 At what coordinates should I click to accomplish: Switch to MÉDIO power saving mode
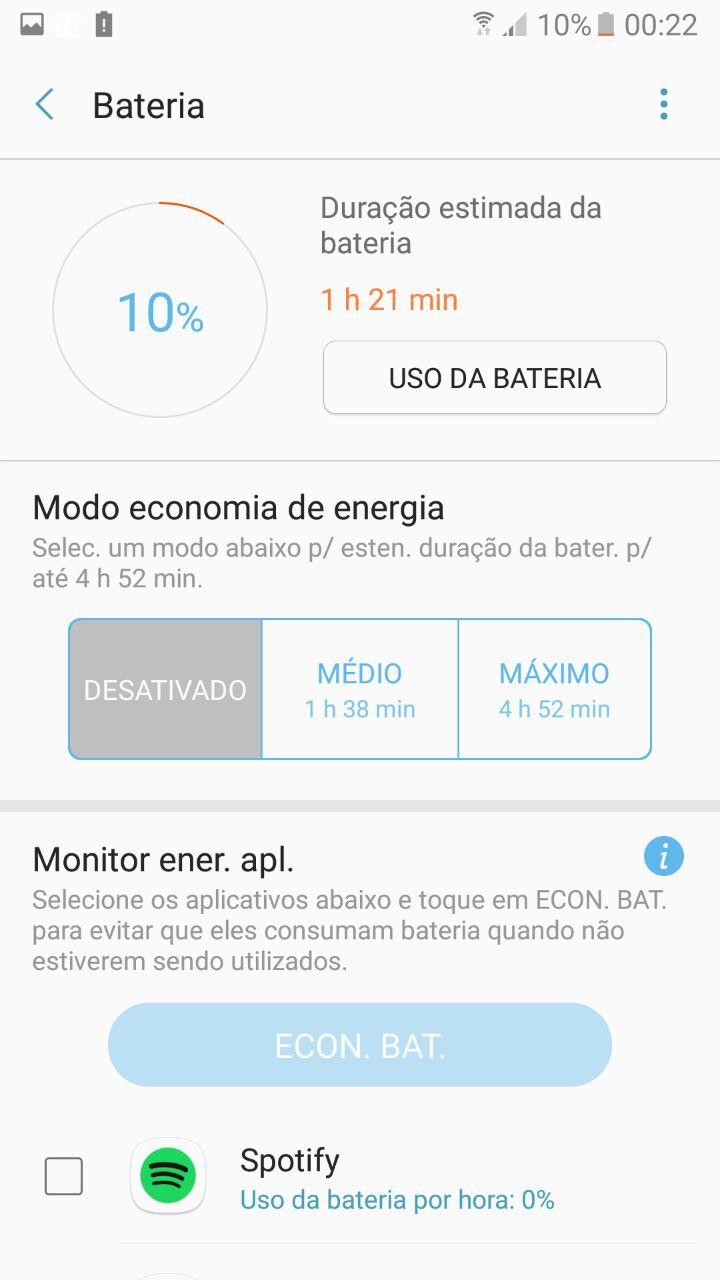click(x=360, y=690)
